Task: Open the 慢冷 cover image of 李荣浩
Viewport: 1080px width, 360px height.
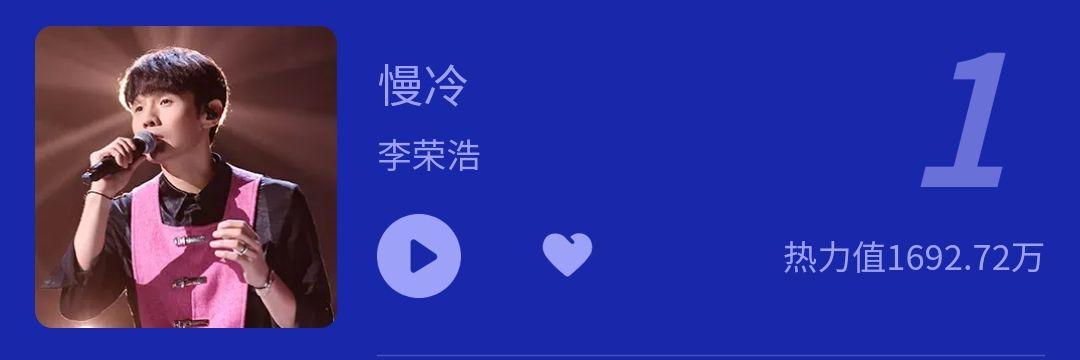Action: (x=186, y=177)
